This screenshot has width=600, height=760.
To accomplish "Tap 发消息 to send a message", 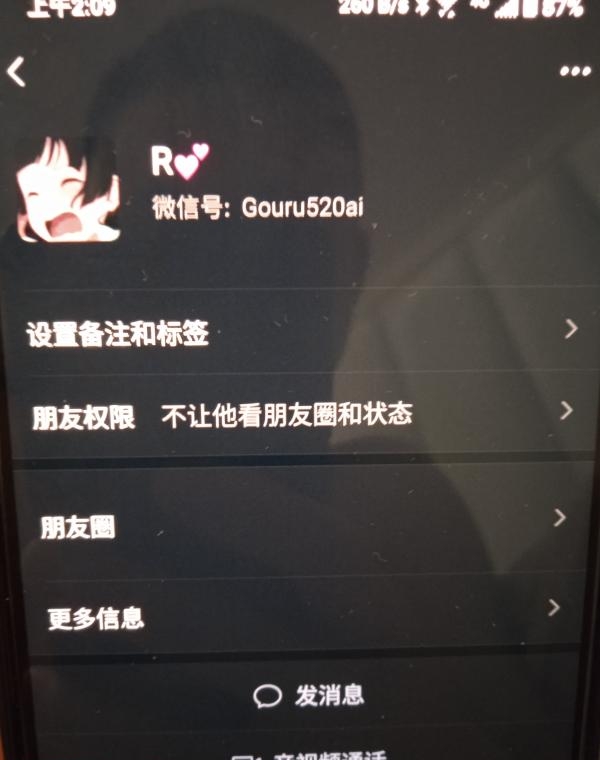I will pyautogui.click(x=310, y=695).
